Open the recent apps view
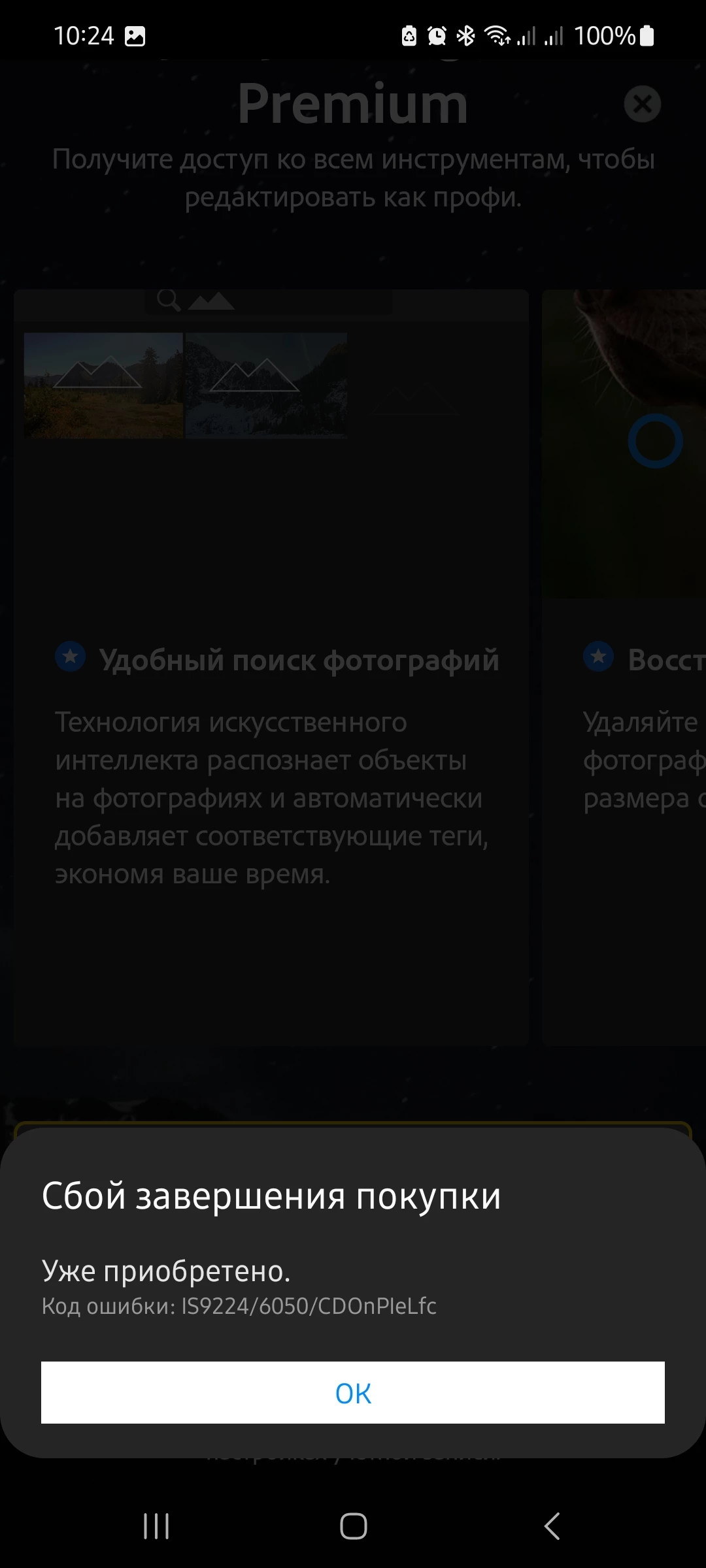 pos(156,1526)
